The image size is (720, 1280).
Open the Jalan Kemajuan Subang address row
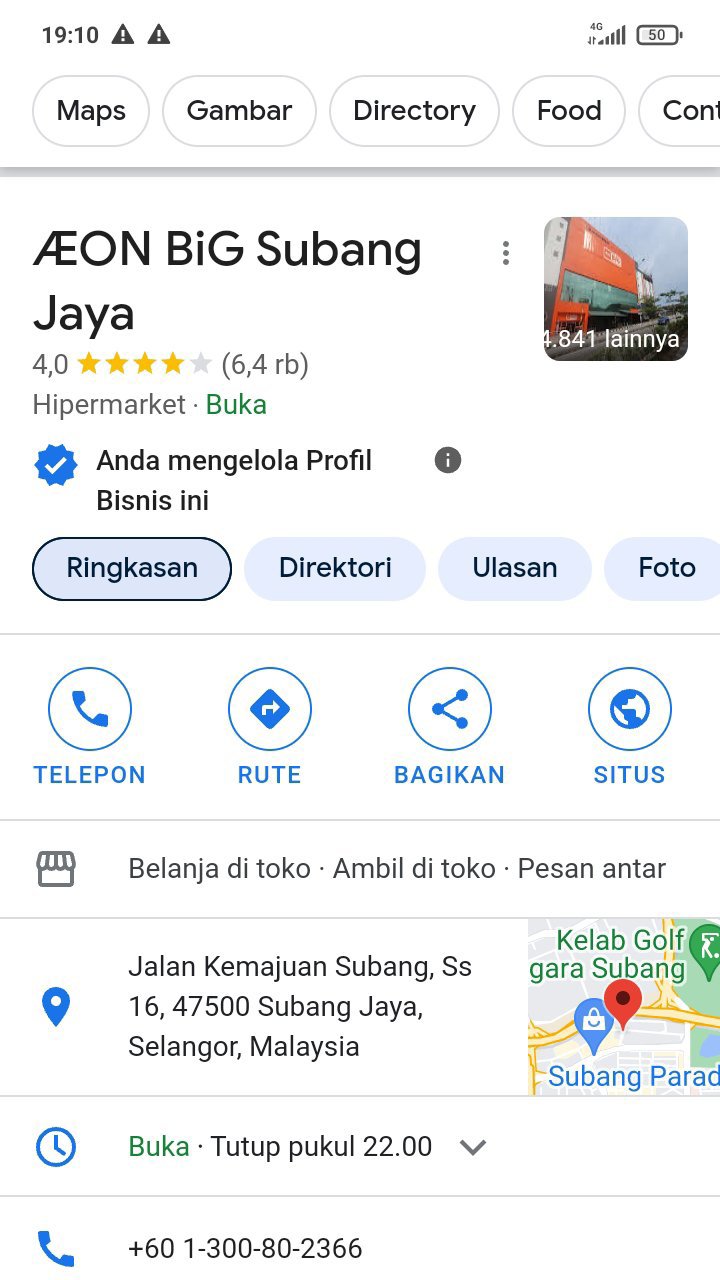point(300,1006)
